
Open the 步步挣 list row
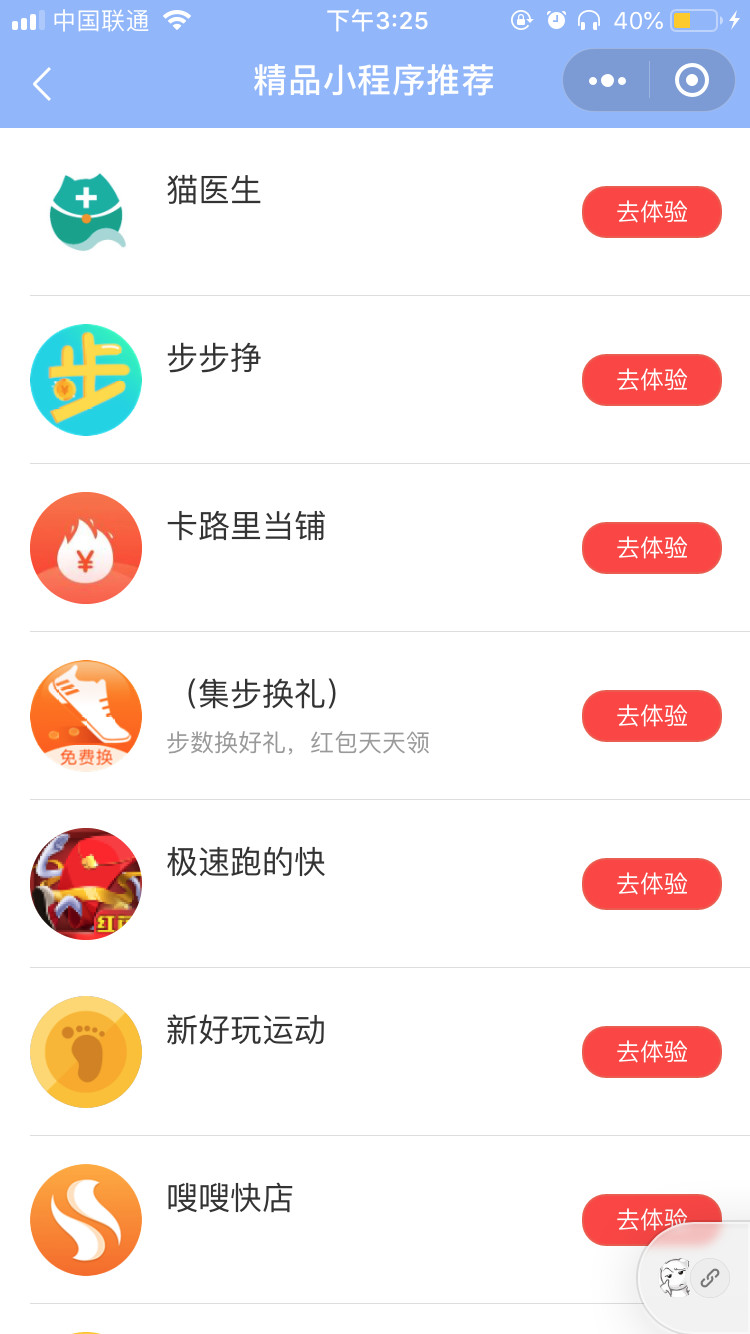click(x=375, y=380)
